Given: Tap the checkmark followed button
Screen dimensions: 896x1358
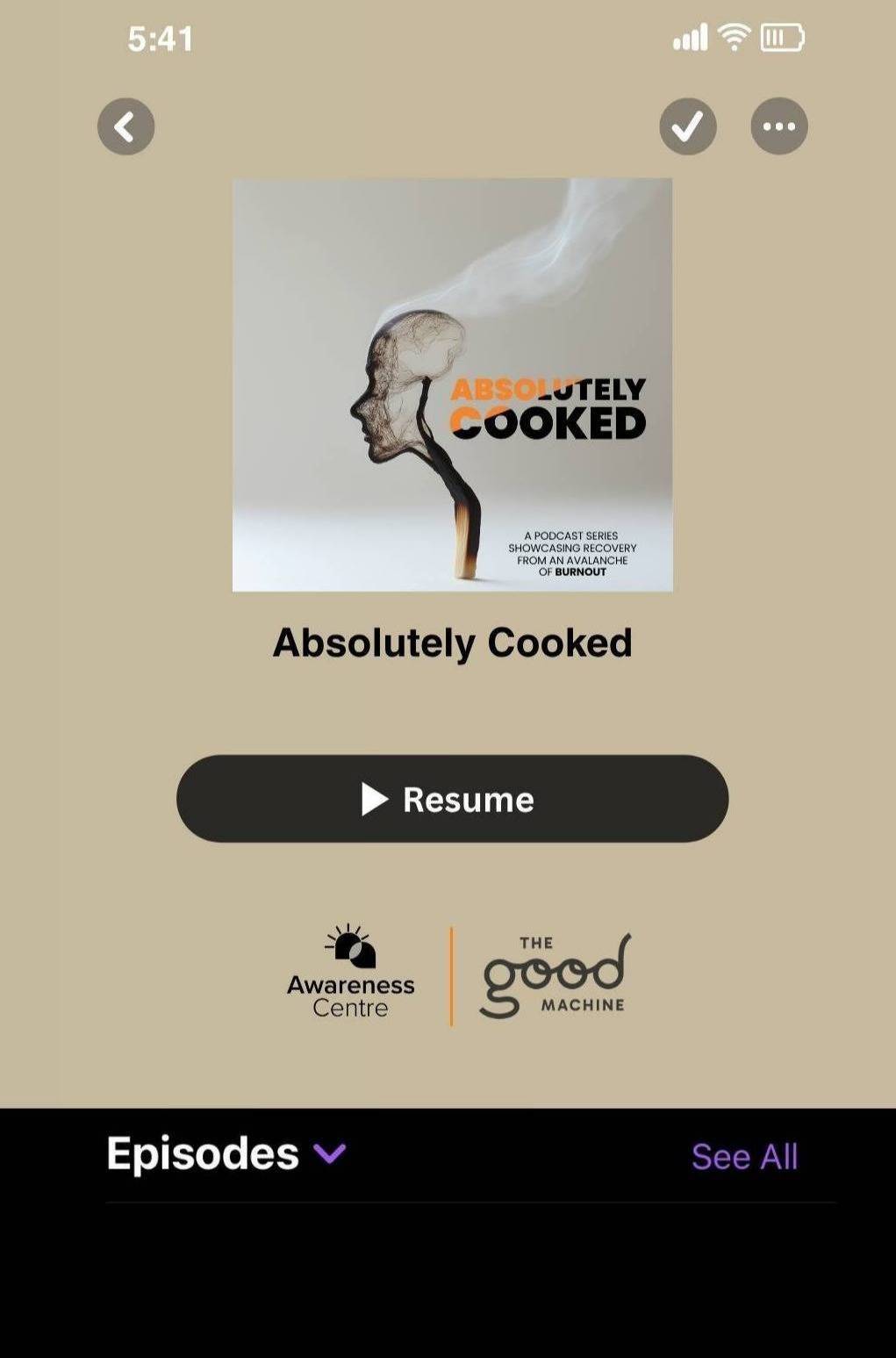Looking at the screenshot, I should (x=687, y=126).
